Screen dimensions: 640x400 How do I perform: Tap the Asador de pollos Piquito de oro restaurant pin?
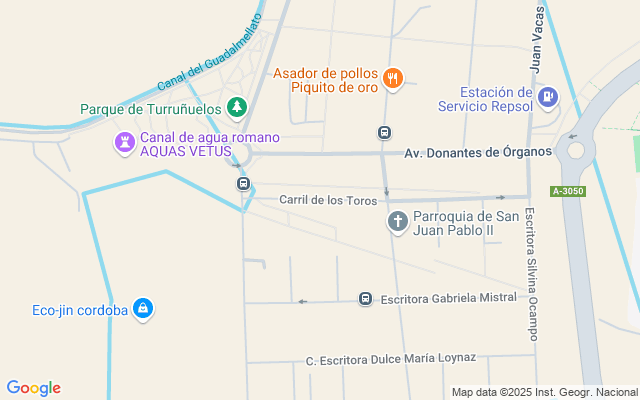pos(393,79)
